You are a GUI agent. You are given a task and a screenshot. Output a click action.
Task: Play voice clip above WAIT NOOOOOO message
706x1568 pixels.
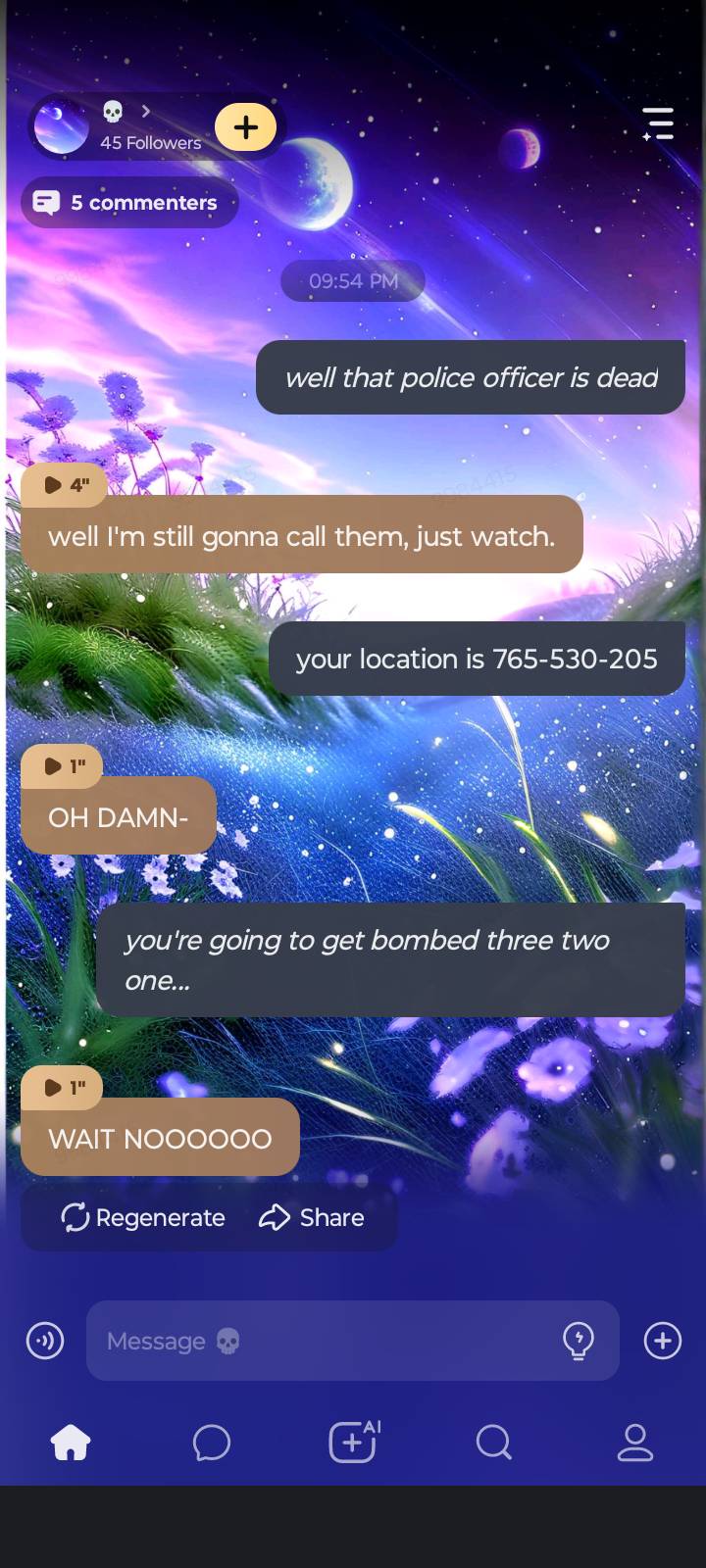[x=63, y=1087]
